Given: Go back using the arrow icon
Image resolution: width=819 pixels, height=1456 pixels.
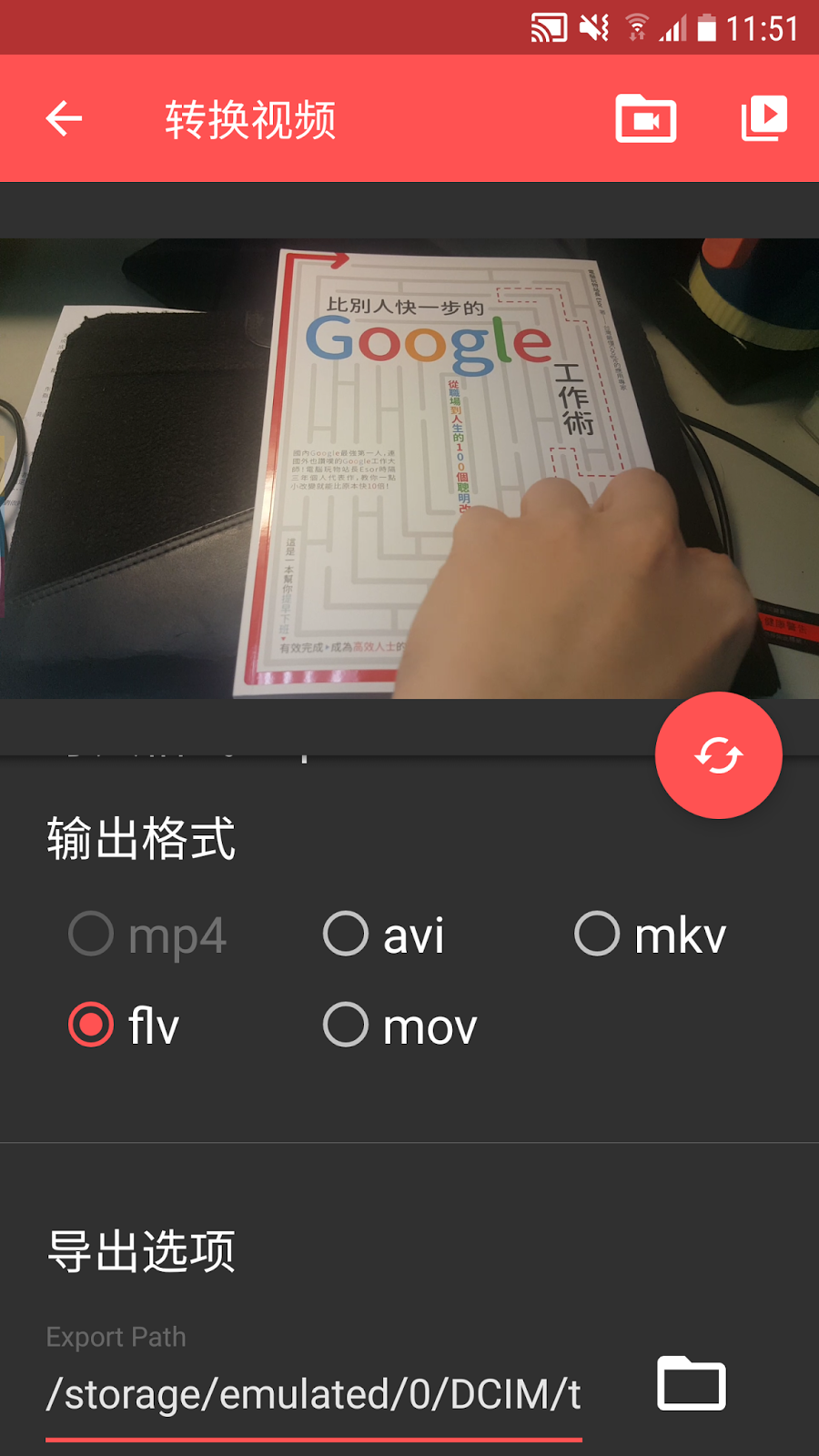Looking at the screenshot, I should [64, 118].
